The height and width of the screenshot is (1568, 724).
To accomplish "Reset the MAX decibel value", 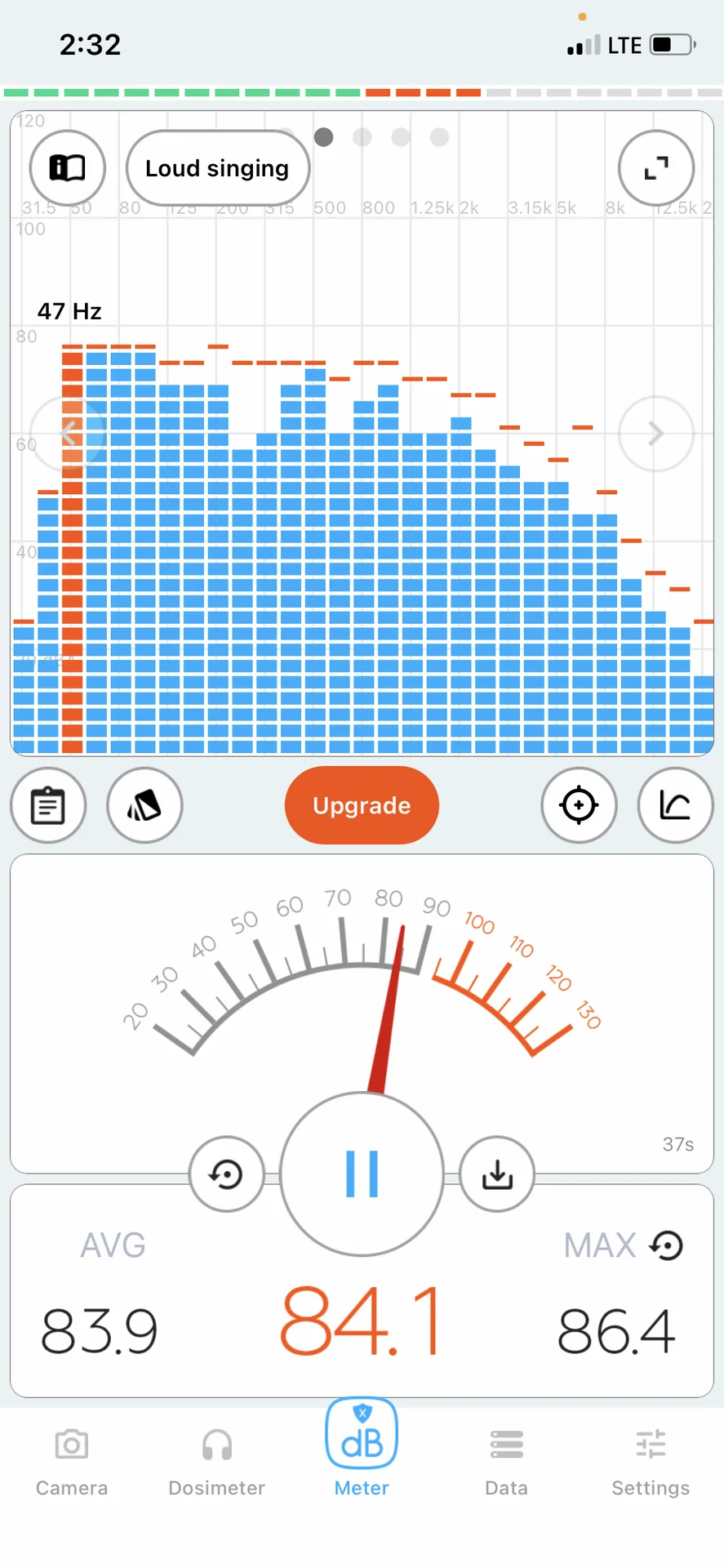I will tap(666, 1245).
